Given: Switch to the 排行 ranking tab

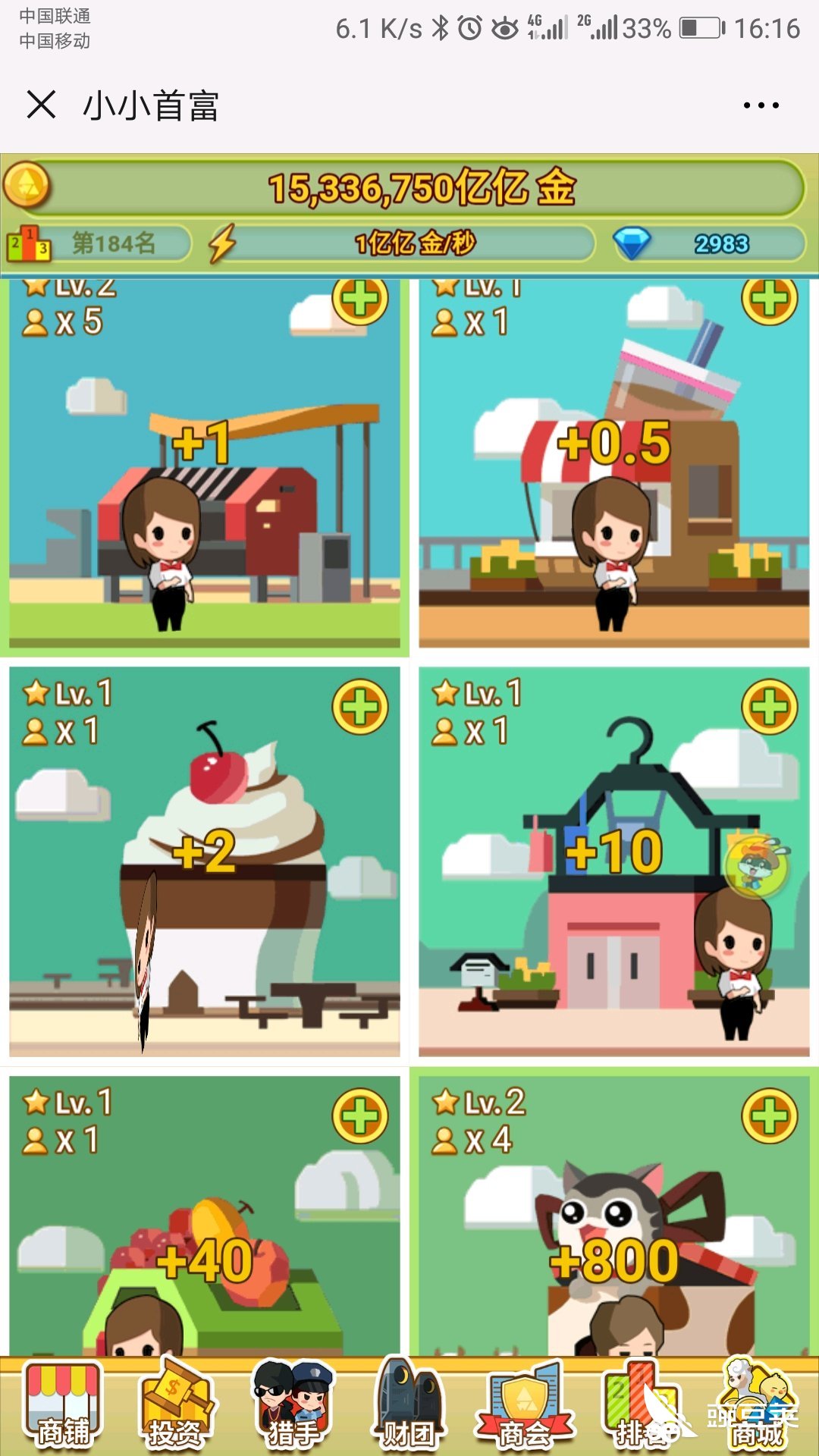Looking at the screenshot, I should tap(639, 1404).
